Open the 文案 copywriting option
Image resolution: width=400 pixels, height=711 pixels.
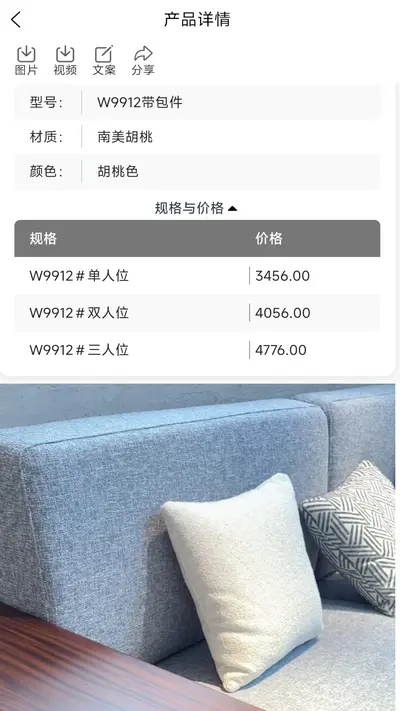coord(104,60)
